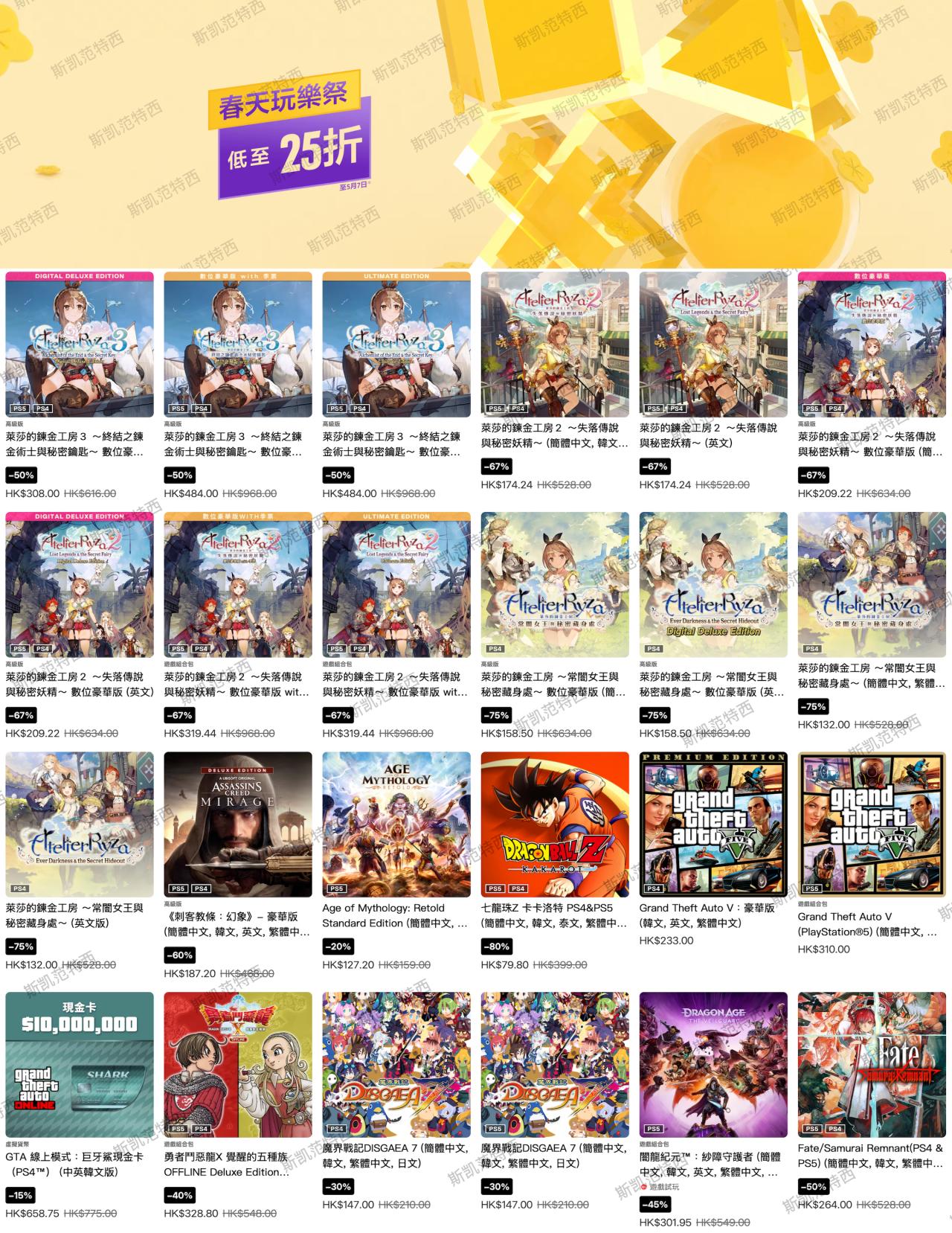Select the Dragon Quest X OFFLINE Deluxe Edition card
This screenshot has width=952, height=1233.
point(238,1064)
